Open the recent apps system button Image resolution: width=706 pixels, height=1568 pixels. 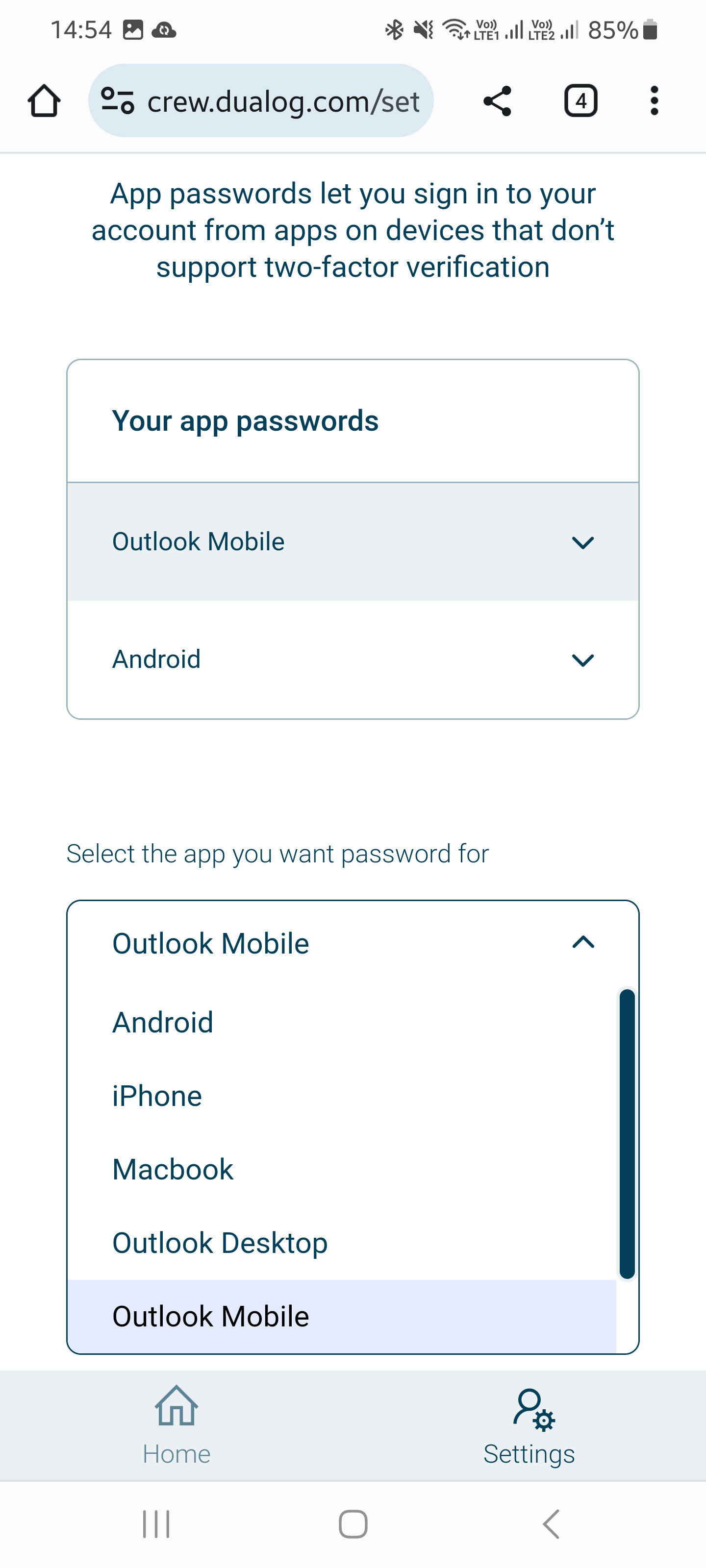156,1524
